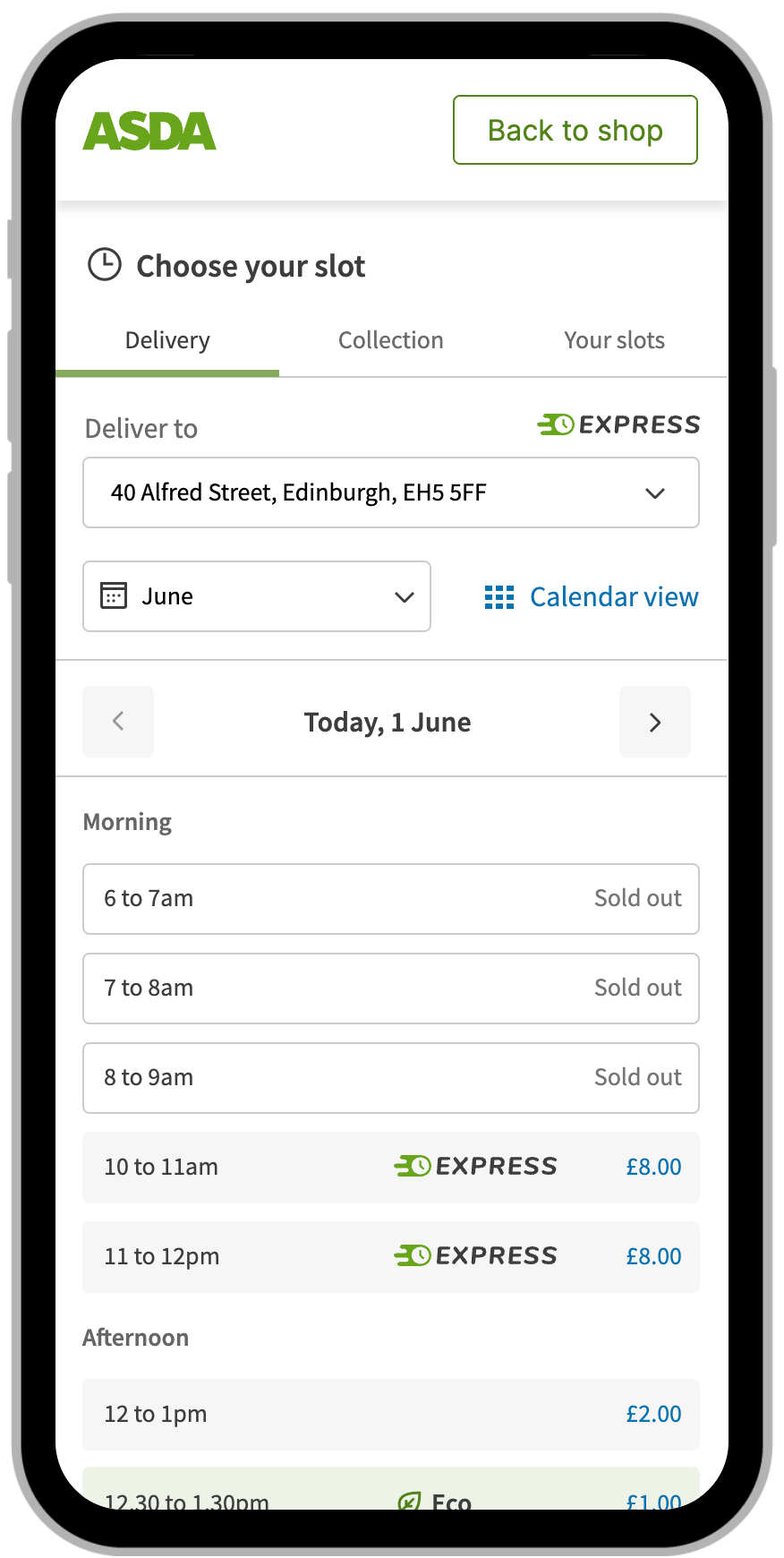Open the June month dropdown
The height and width of the screenshot is (1558, 784).
coord(257,596)
